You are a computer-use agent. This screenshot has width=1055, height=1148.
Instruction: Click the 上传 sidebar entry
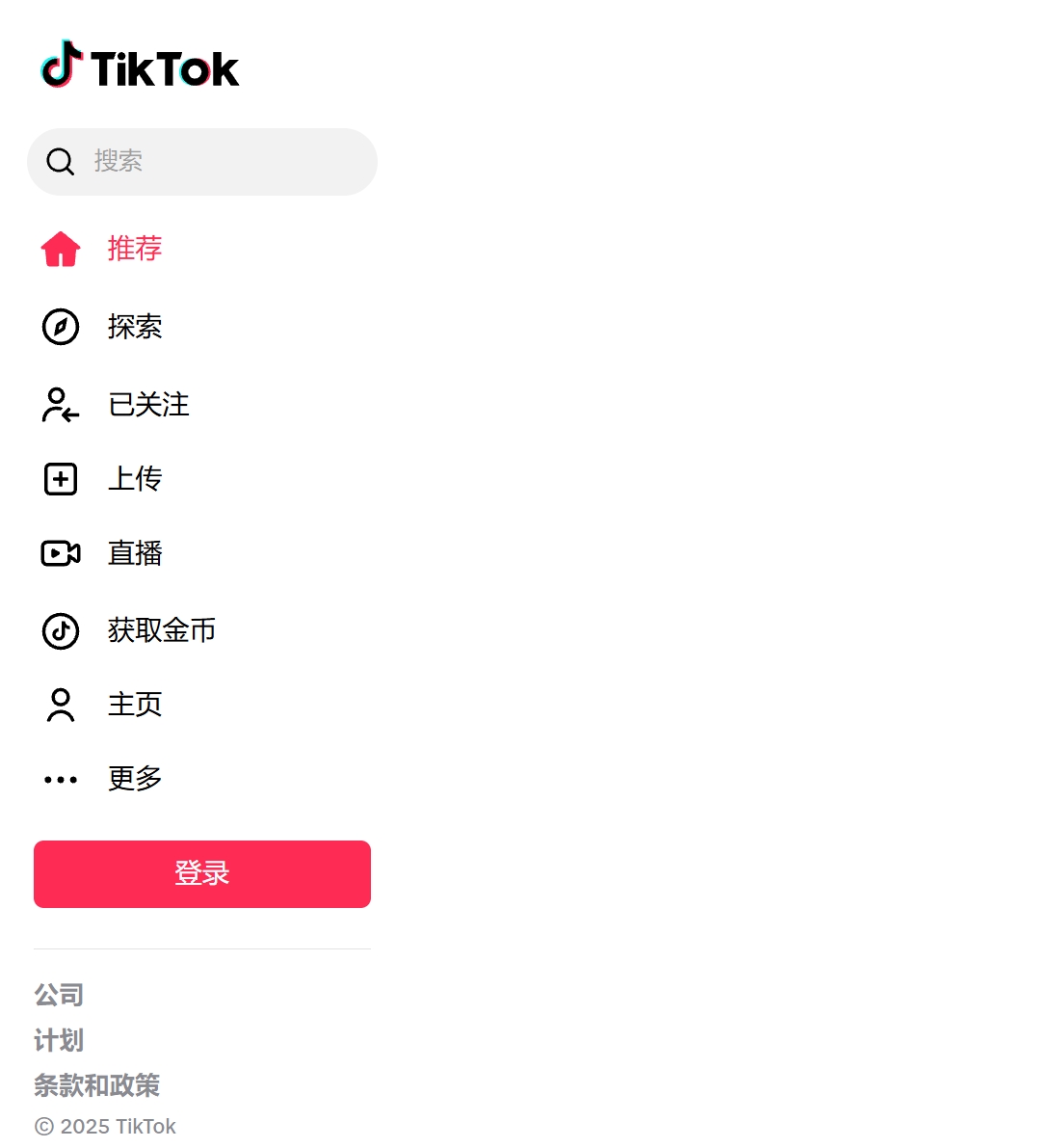click(135, 479)
